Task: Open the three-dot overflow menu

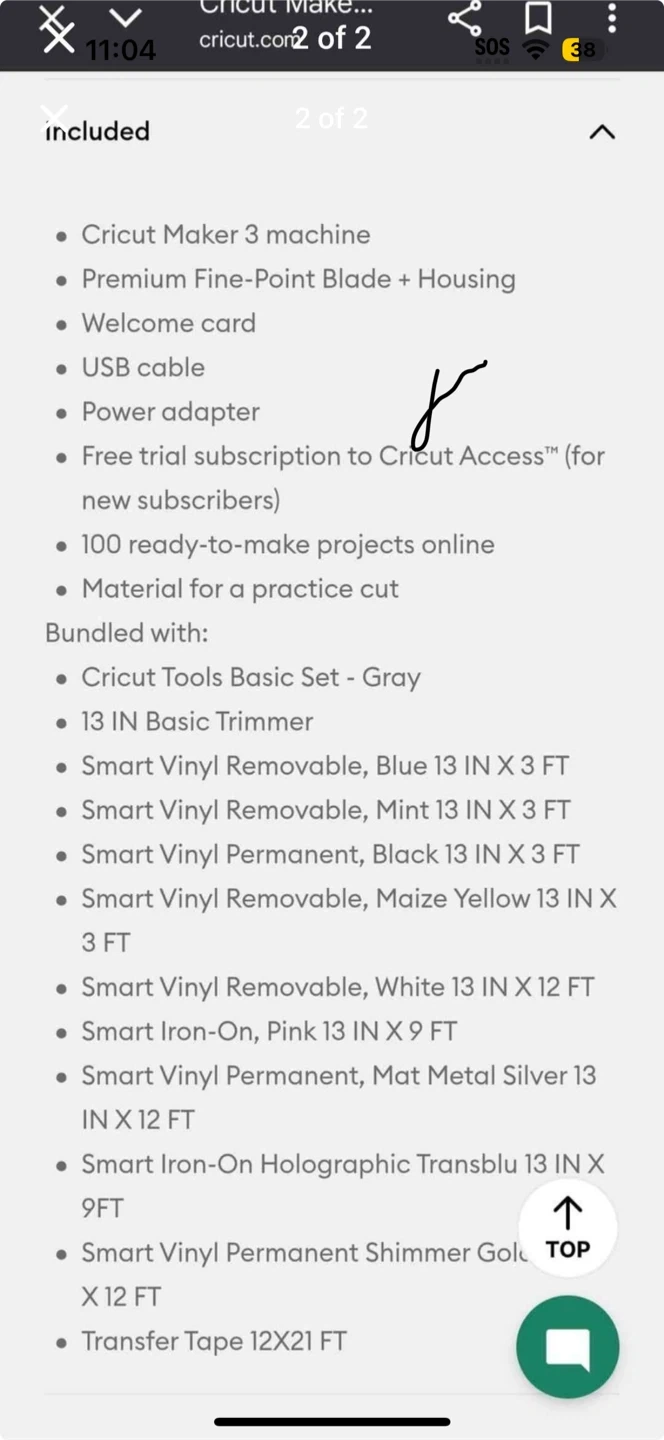Action: click(611, 18)
